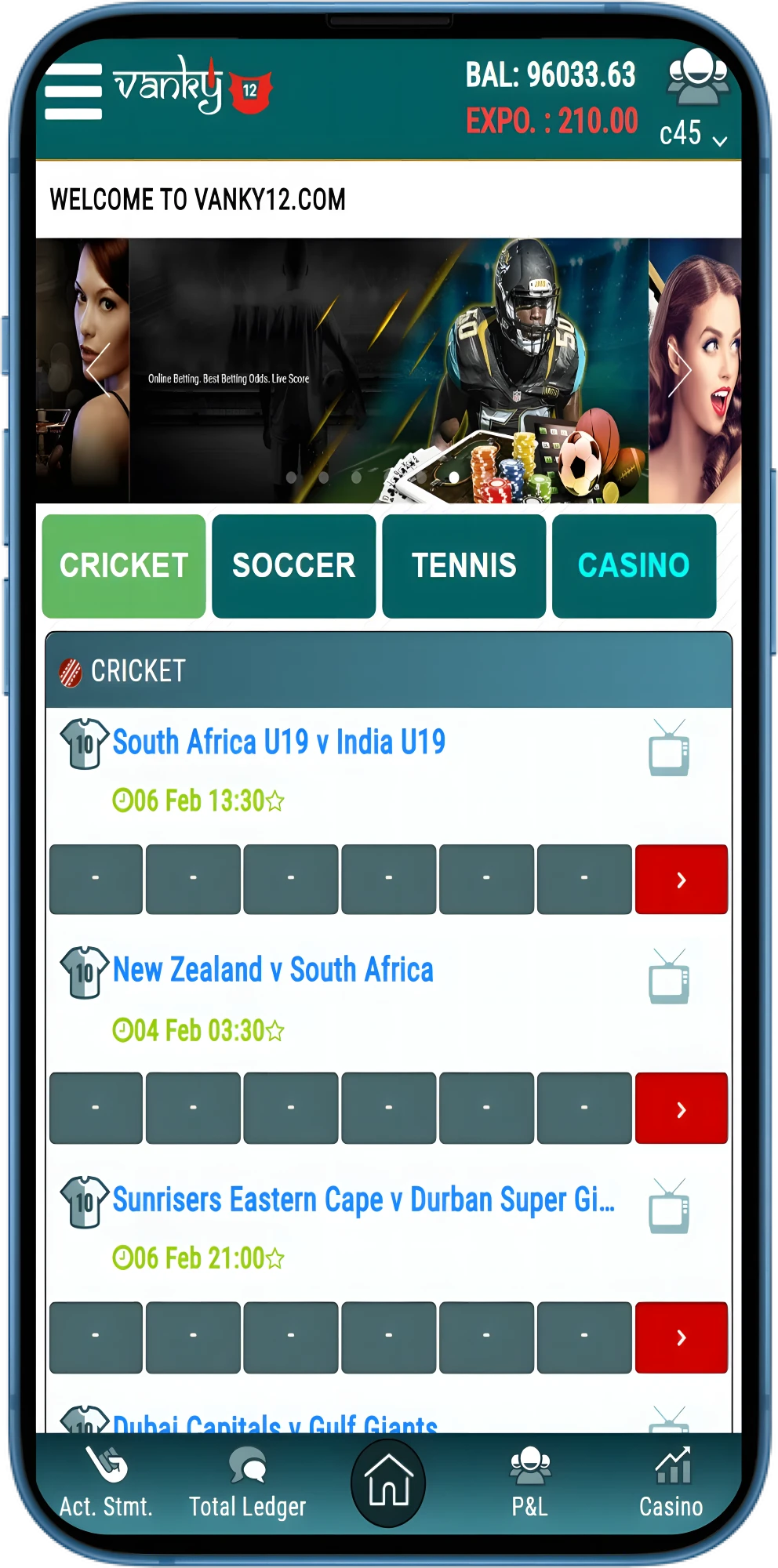Open New Zealand v South Africa match
The height and width of the screenshot is (1568, 778).
273,971
